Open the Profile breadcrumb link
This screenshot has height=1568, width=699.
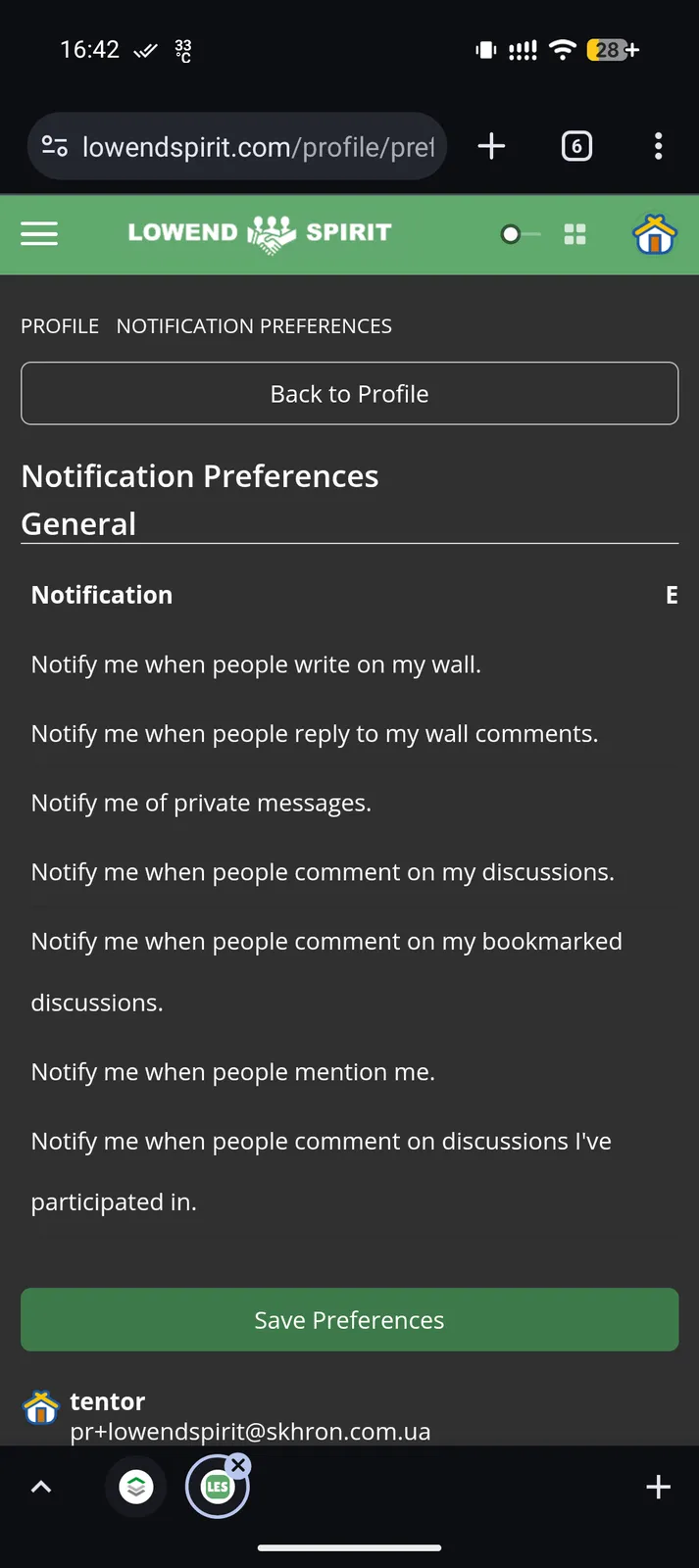click(x=60, y=326)
